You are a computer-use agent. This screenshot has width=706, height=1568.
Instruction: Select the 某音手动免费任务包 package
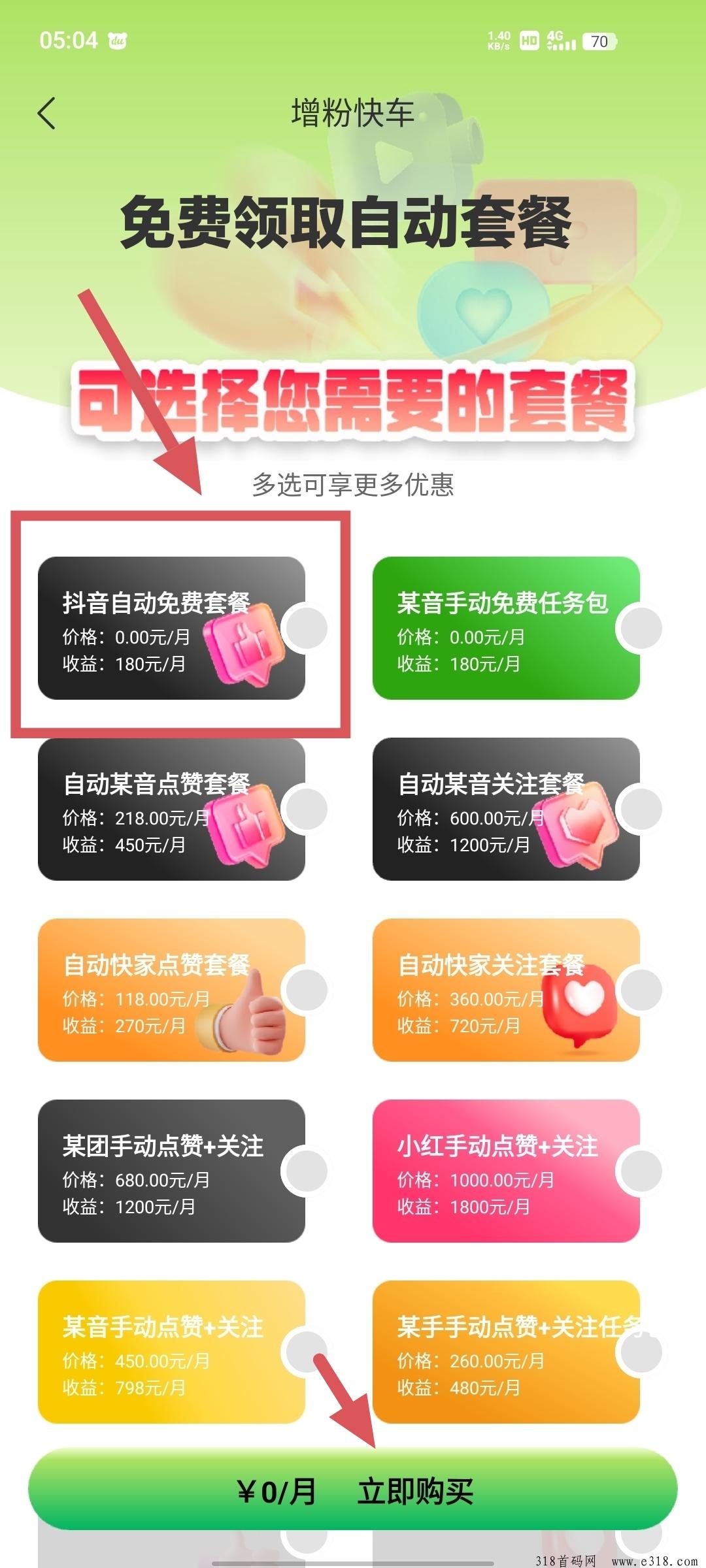(x=506, y=628)
